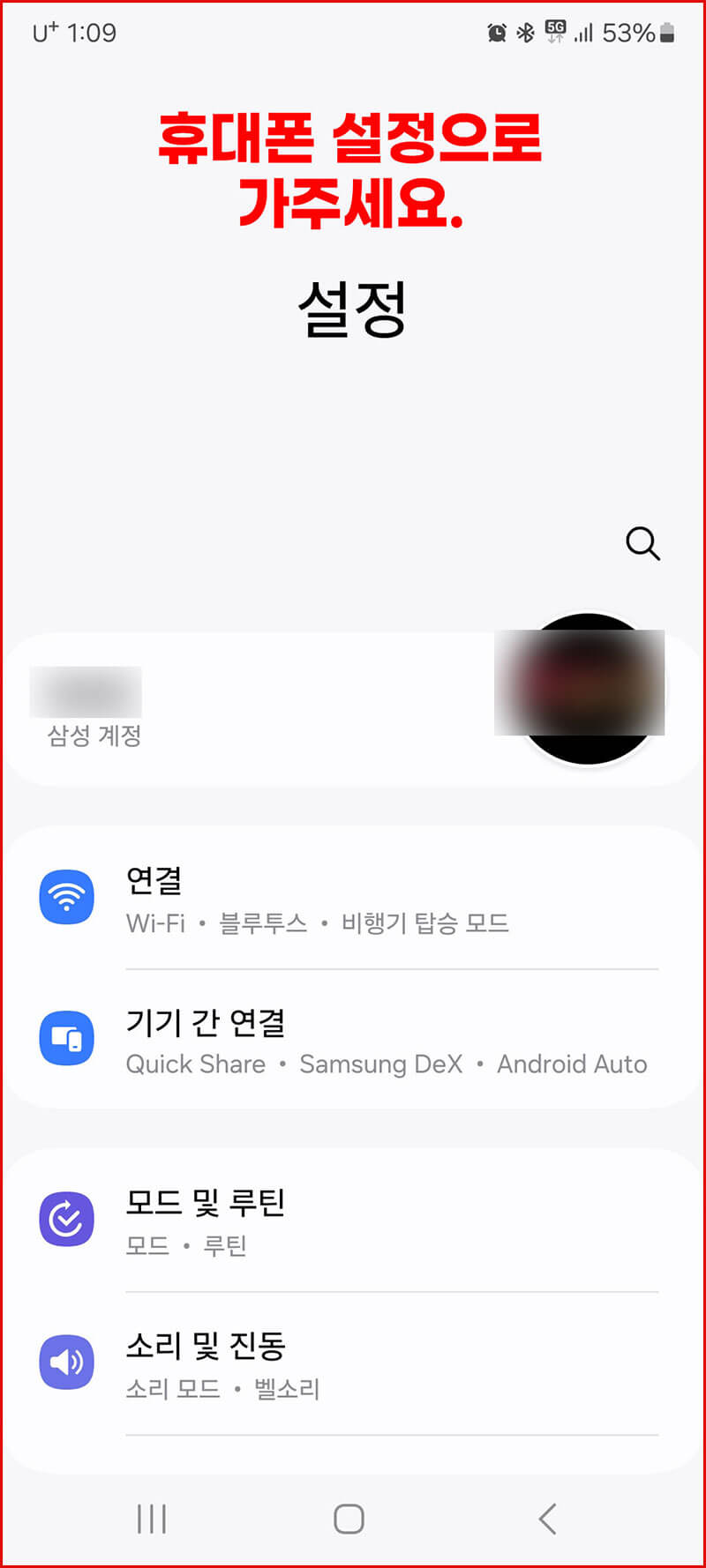
Task: Select the 5G network indicator icon
Action: (x=553, y=32)
